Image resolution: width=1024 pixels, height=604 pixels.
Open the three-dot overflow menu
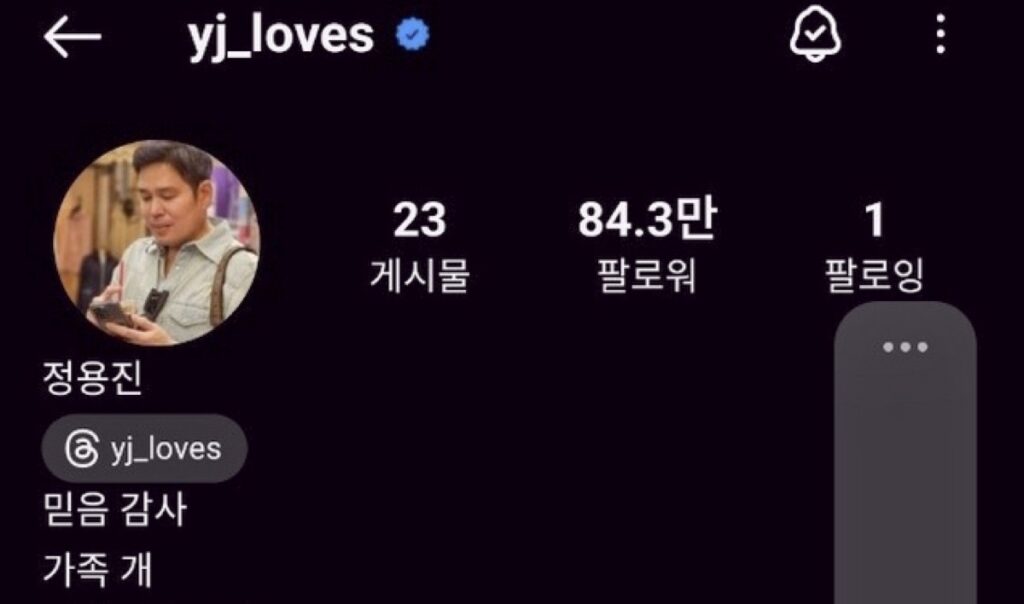tap(939, 36)
